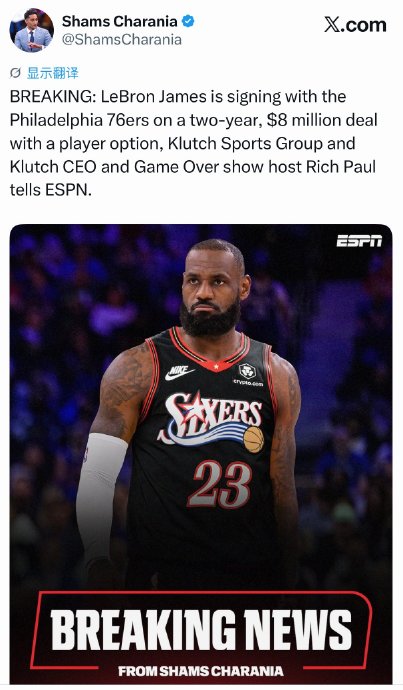Open the Breaking News image attached to the post
This screenshot has width=403, height=690.
coord(201,454)
